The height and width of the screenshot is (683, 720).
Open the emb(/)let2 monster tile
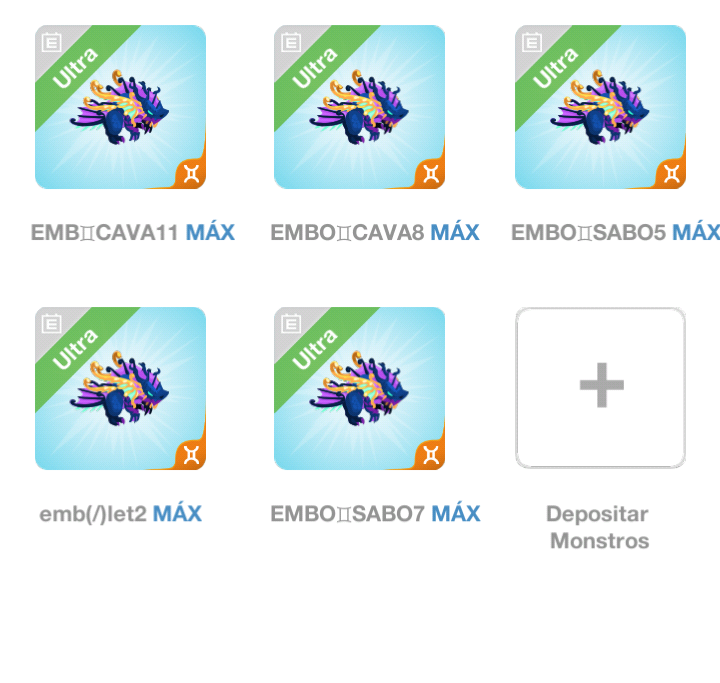(120, 389)
